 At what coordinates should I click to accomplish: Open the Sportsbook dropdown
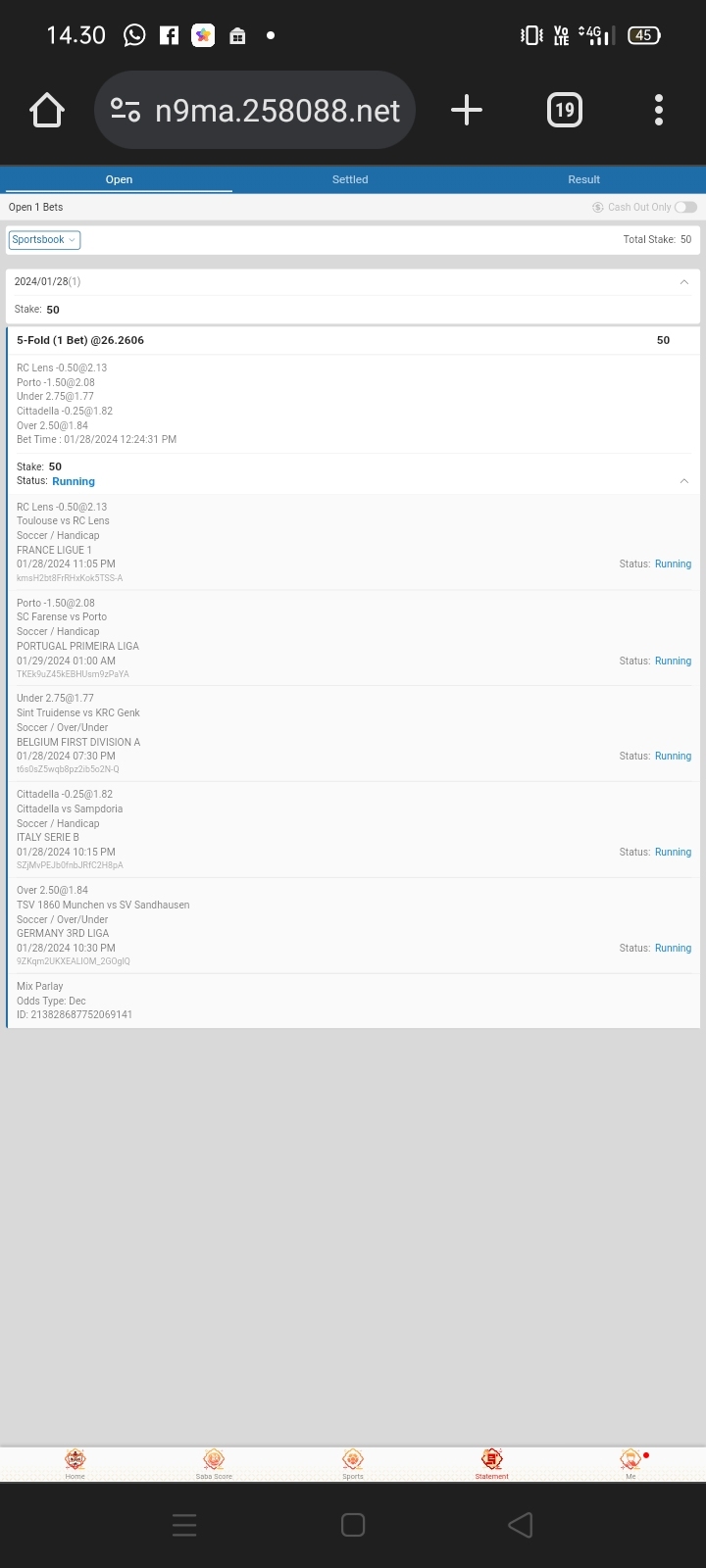[44, 240]
